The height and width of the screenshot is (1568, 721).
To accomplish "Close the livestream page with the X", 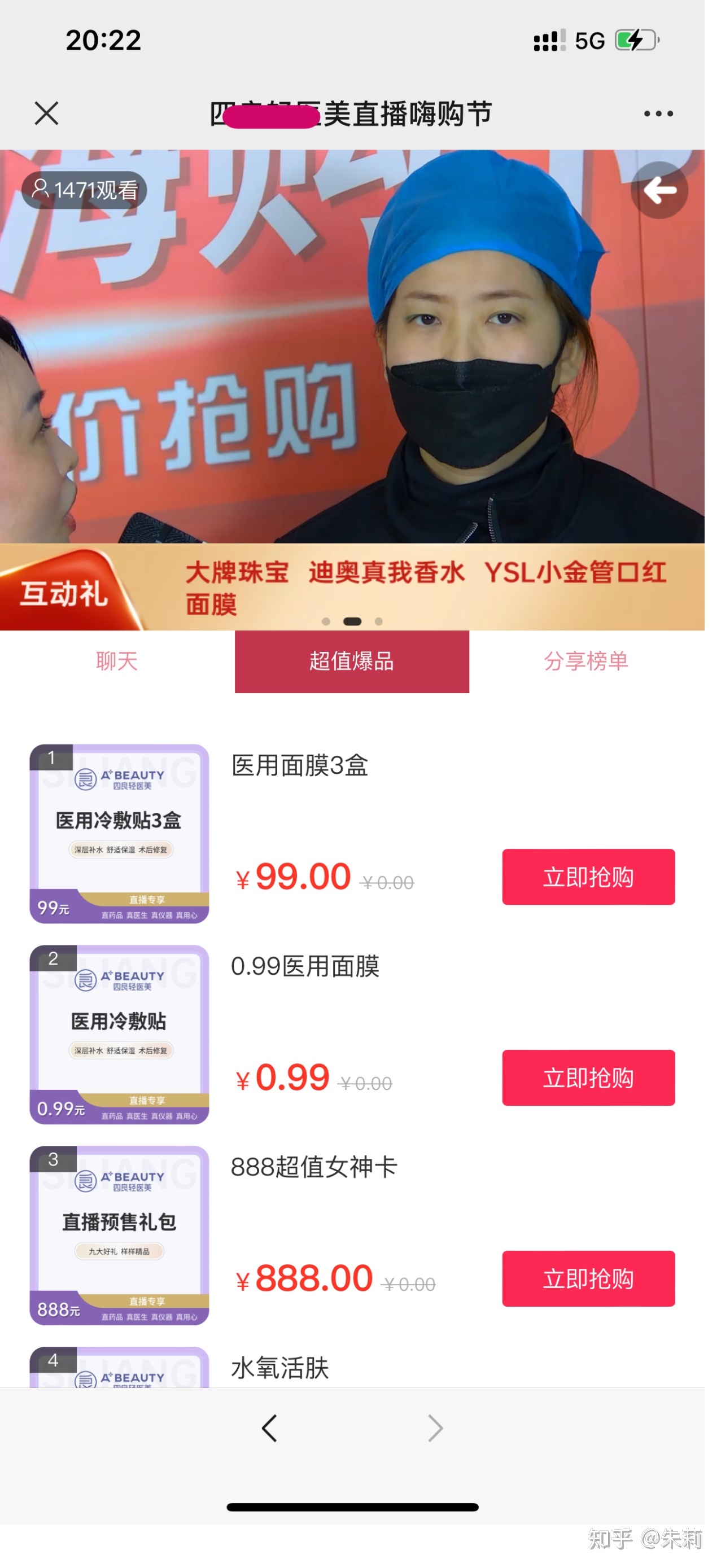I will tap(46, 114).
